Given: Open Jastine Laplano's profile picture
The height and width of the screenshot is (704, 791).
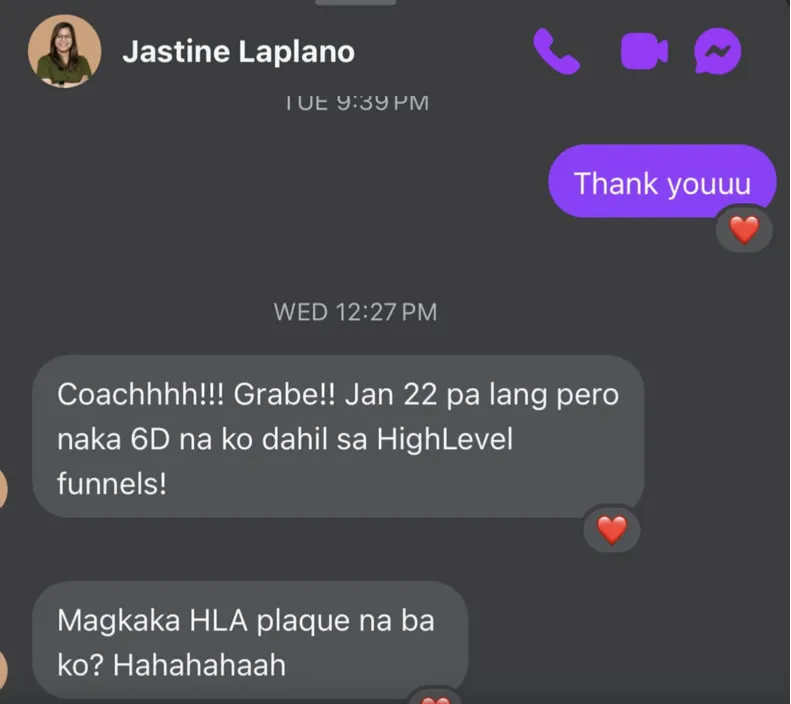Looking at the screenshot, I should [x=64, y=50].
